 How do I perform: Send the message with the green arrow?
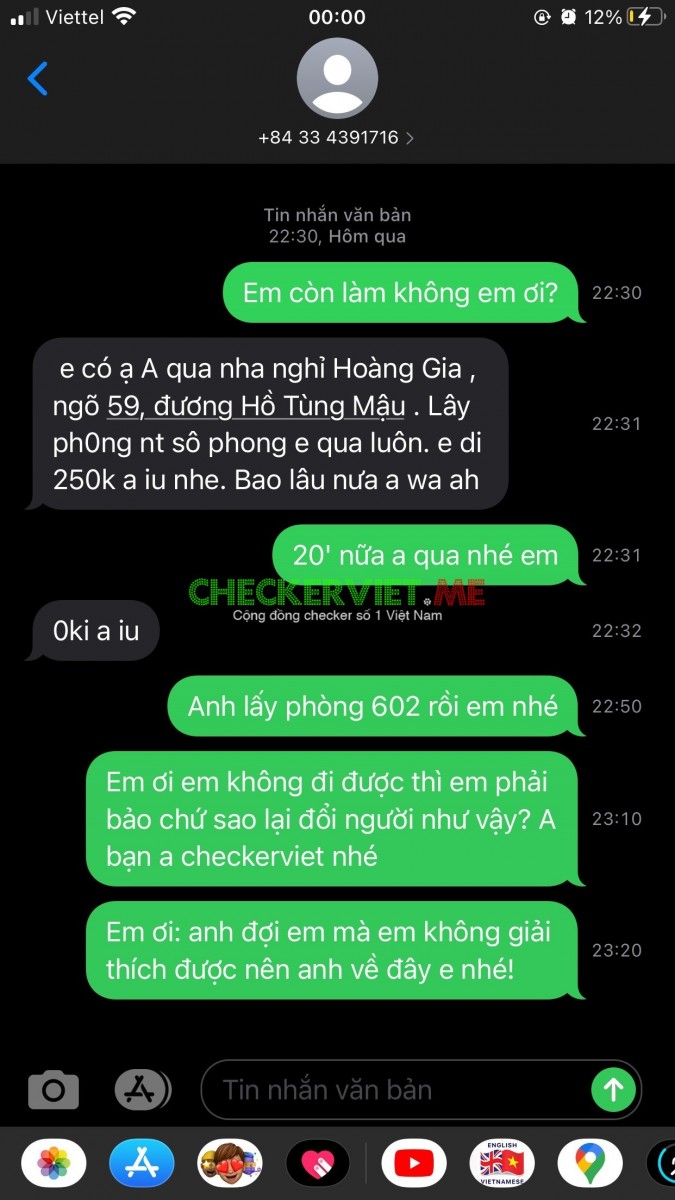point(613,1089)
